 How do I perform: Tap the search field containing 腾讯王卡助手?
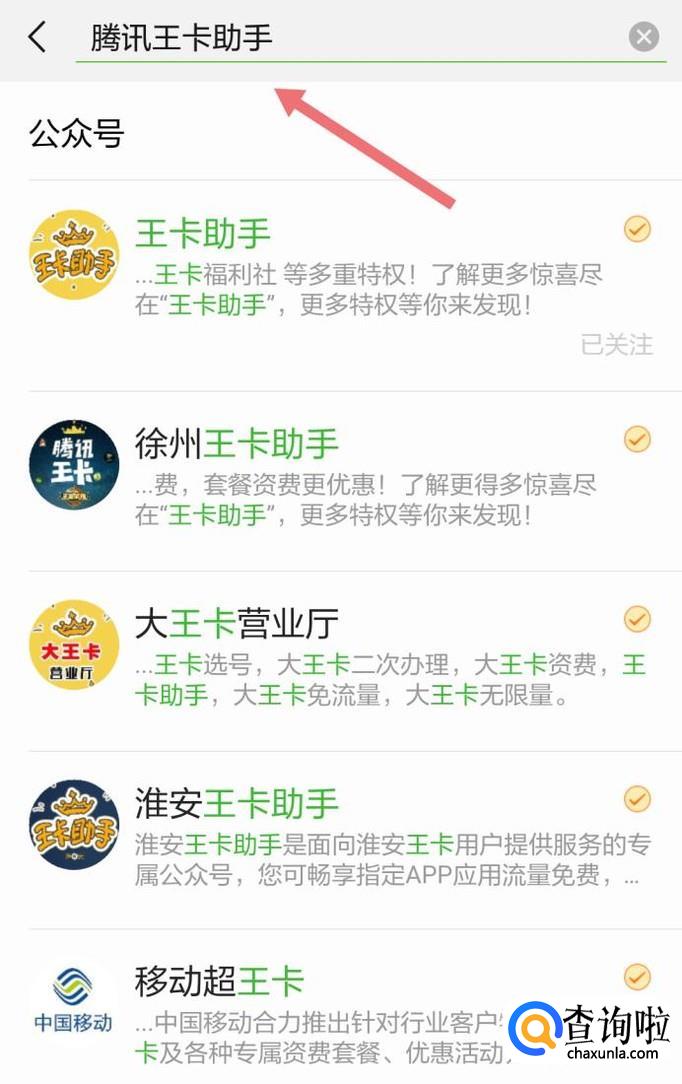[x=350, y=38]
